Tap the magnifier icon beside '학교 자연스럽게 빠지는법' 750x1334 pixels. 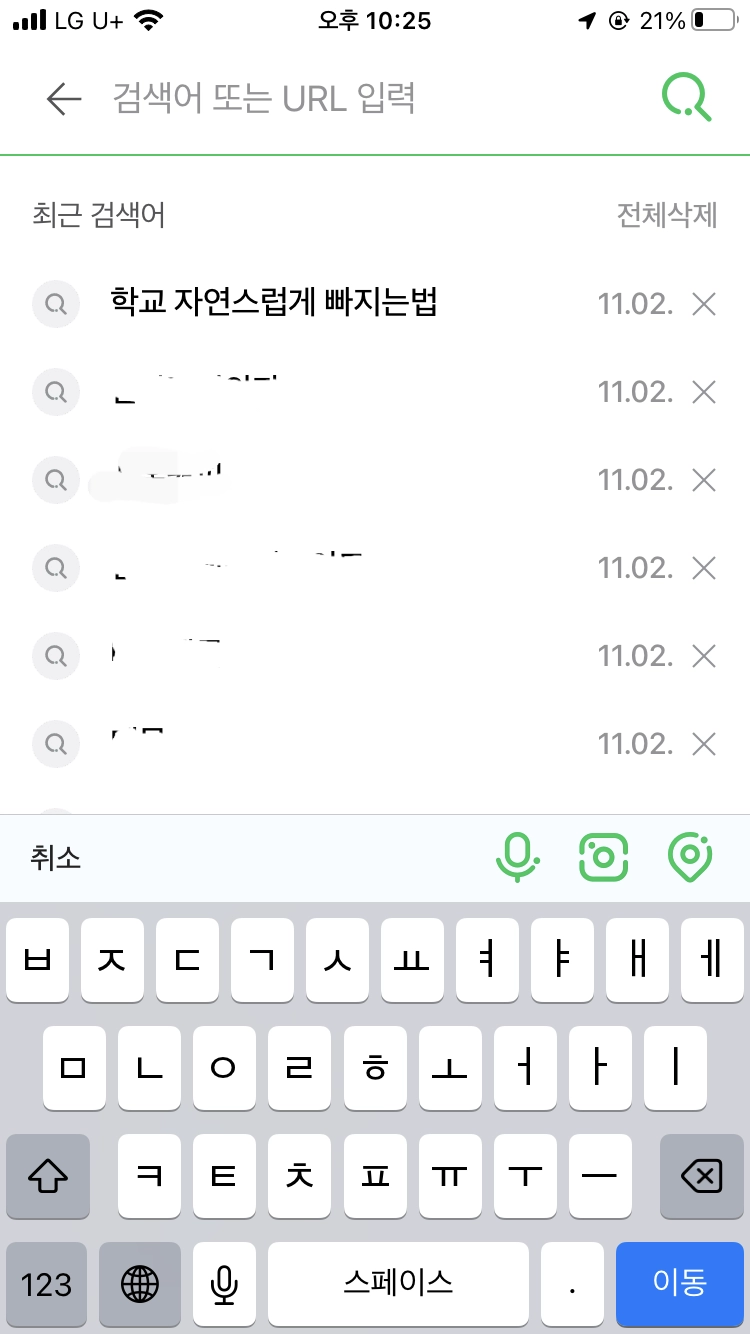(56, 304)
